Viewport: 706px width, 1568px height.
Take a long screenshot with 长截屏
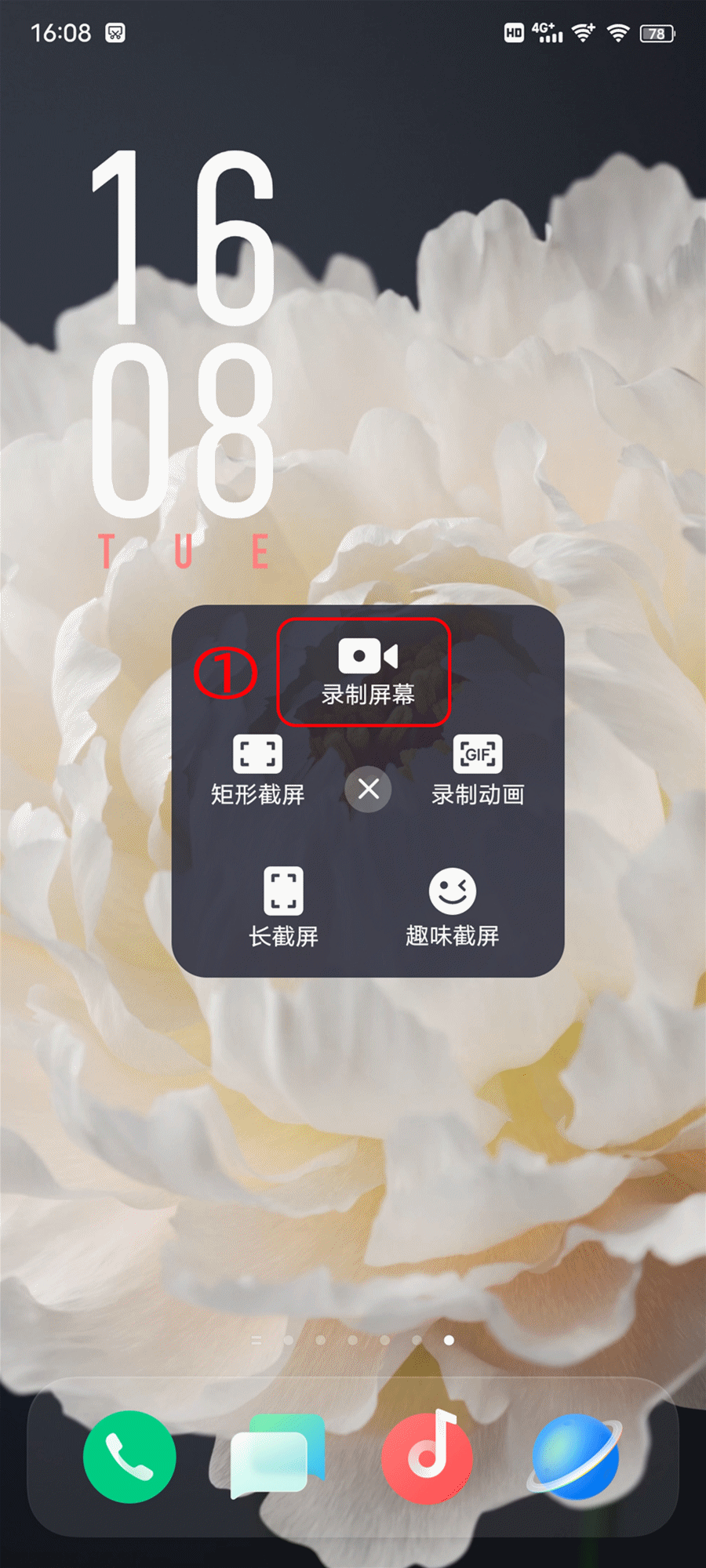point(283,906)
